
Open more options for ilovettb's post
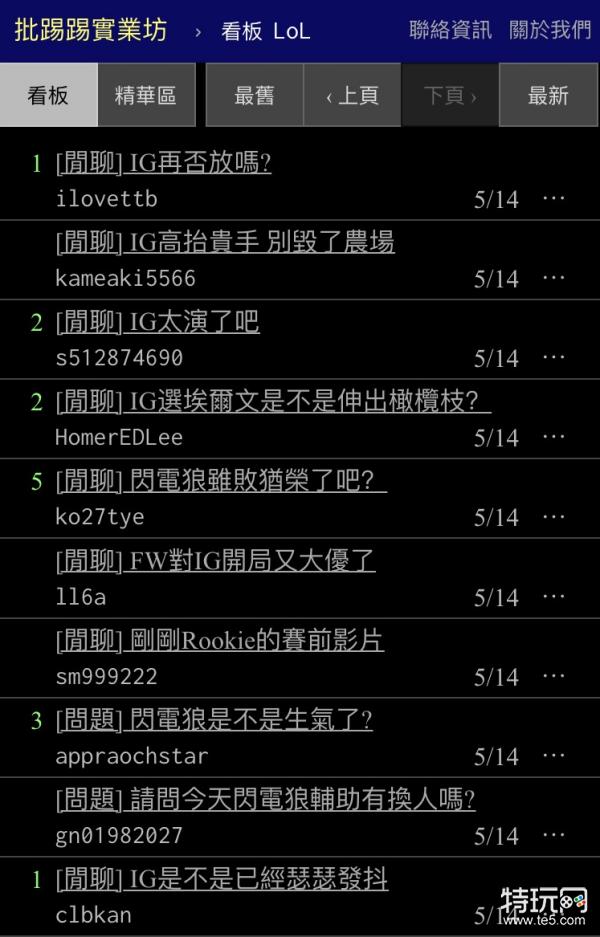pyautogui.click(x=553, y=198)
